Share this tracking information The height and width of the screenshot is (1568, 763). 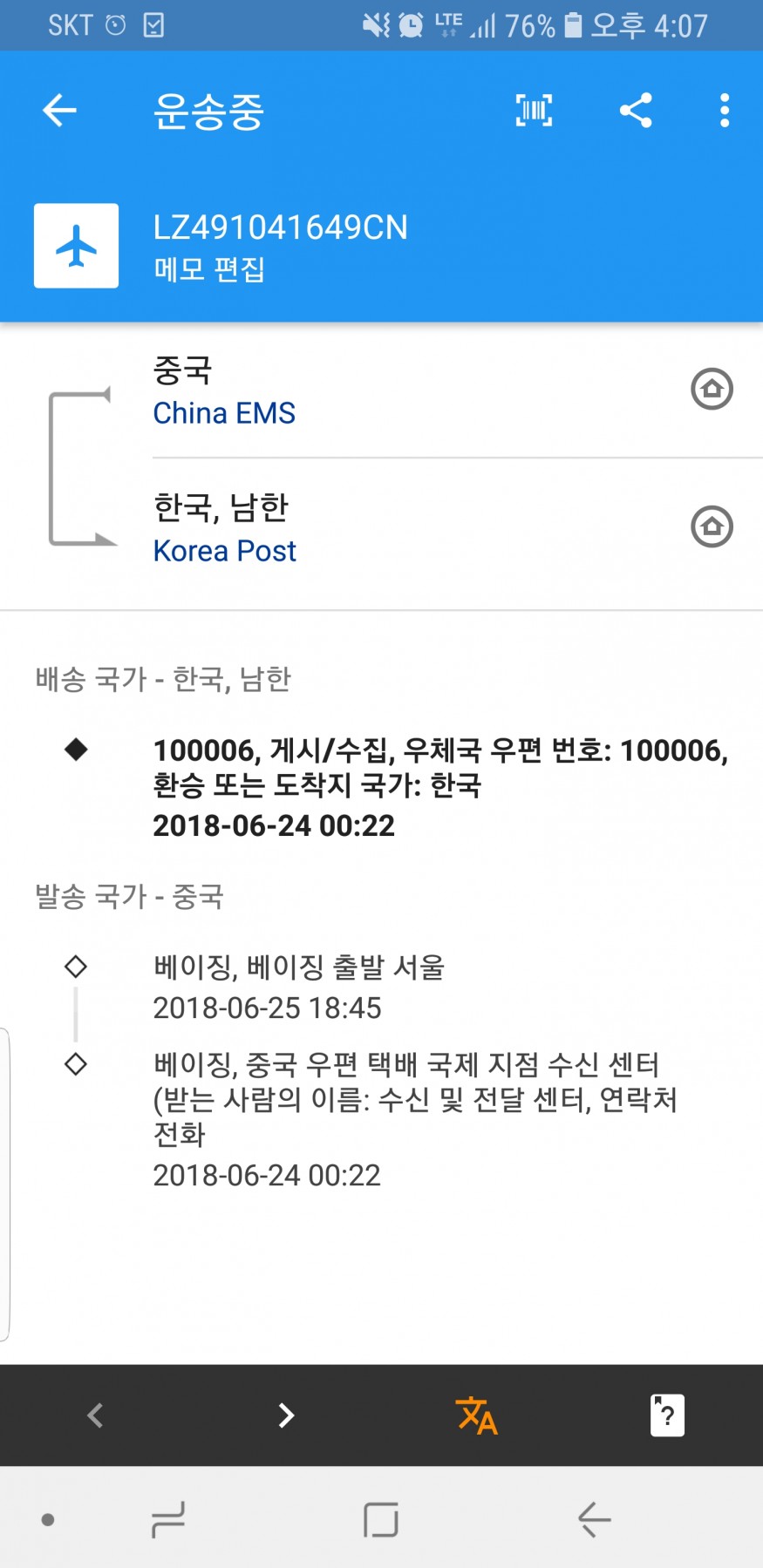[x=636, y=111]
